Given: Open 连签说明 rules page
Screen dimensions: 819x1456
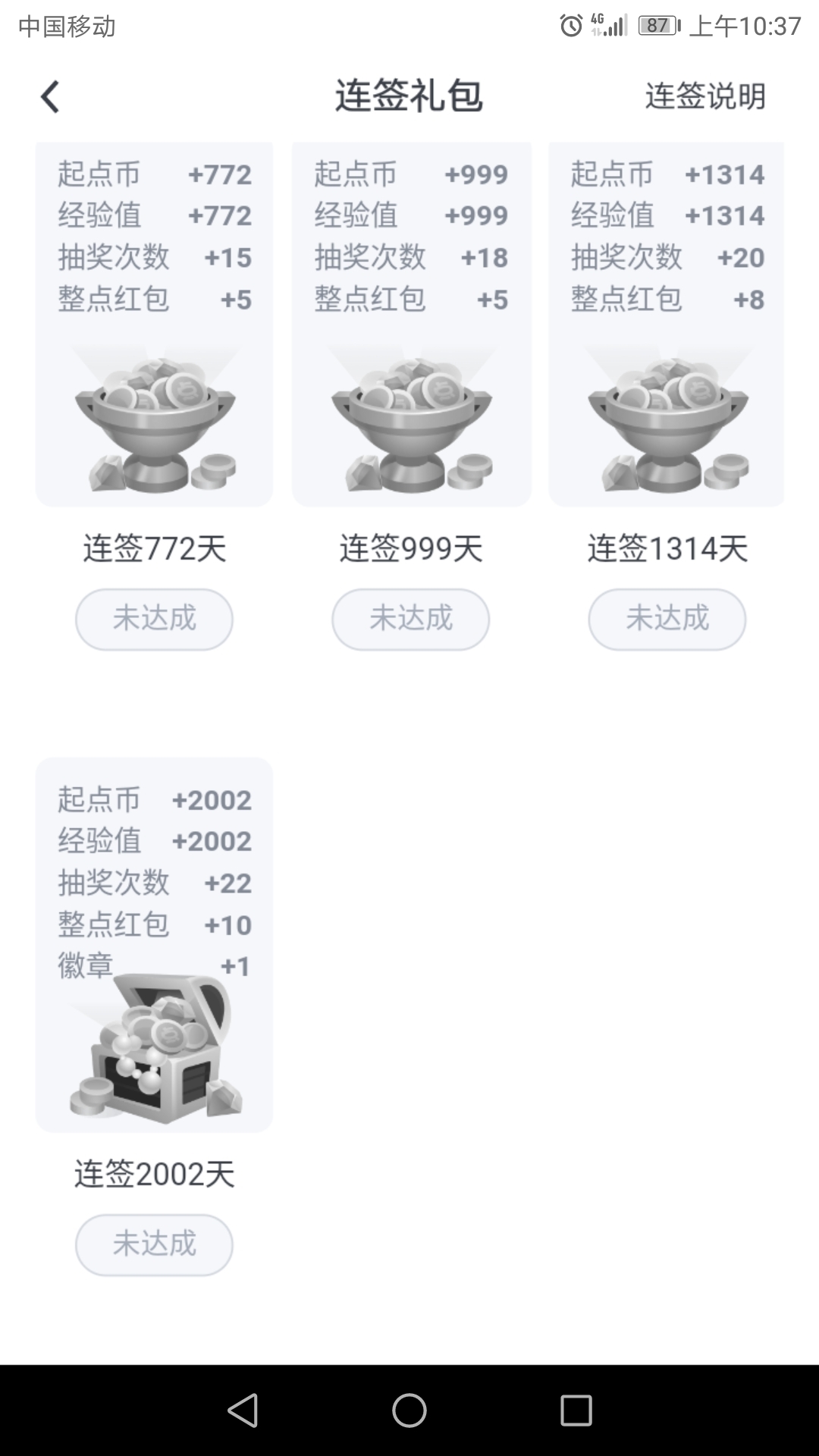Looking at the screenshot, I should coord(704,97).
